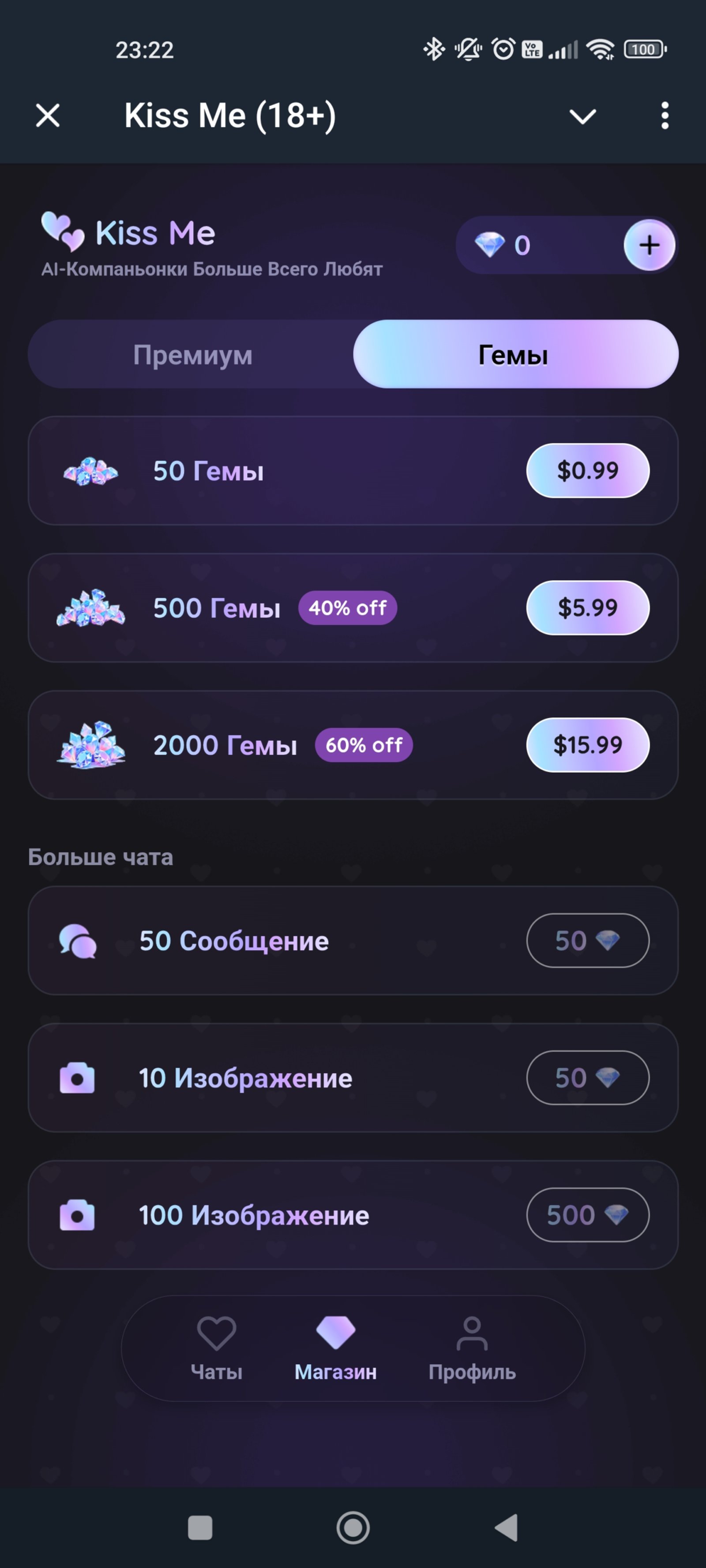Select the Гемы tab

coord(515,354)
